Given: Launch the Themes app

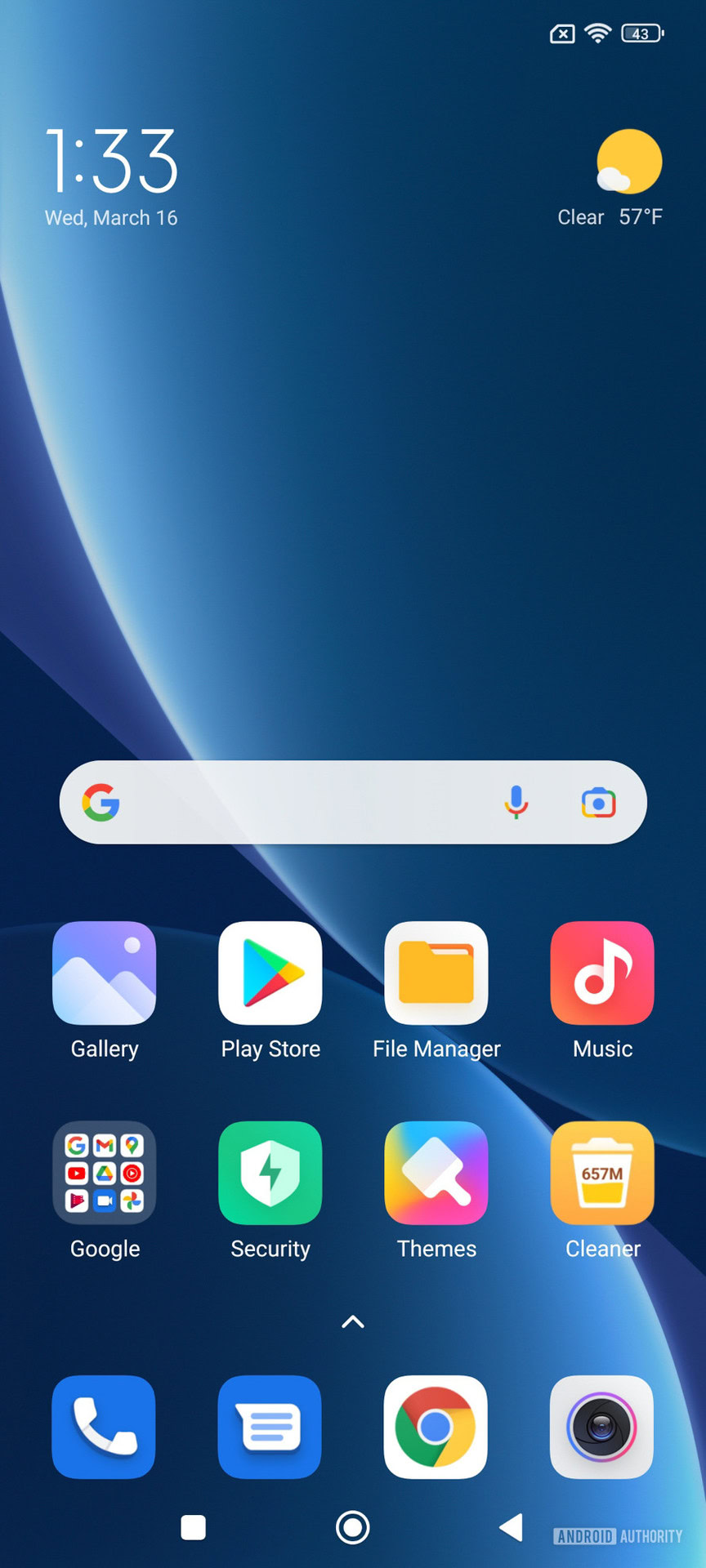Looking at the screenshot, I should 436,1173.
